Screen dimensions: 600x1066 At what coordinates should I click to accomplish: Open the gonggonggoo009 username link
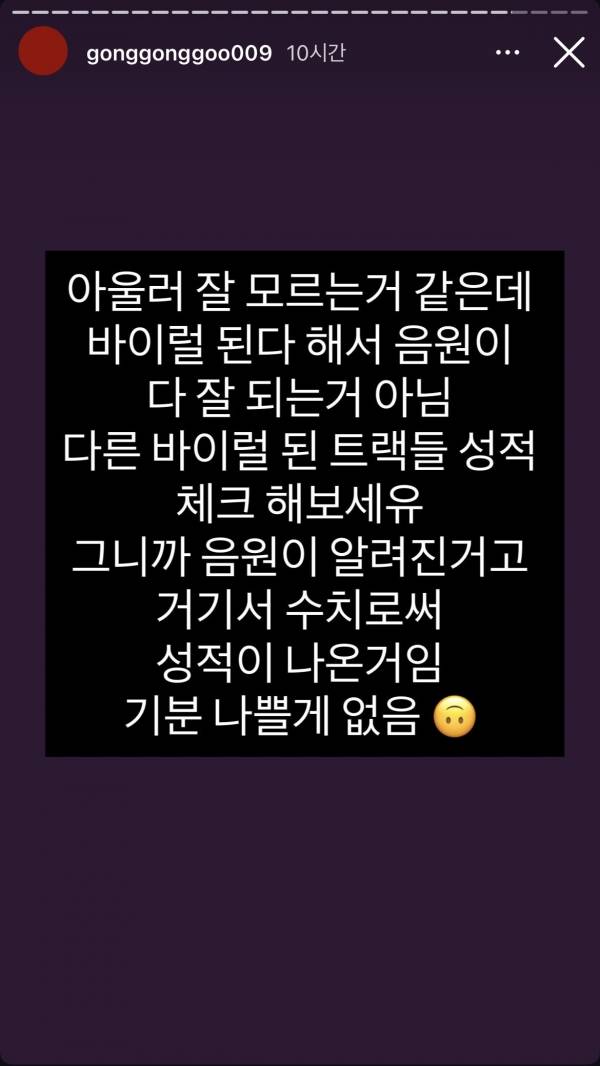pyautogui.click(x=179, y=54)
